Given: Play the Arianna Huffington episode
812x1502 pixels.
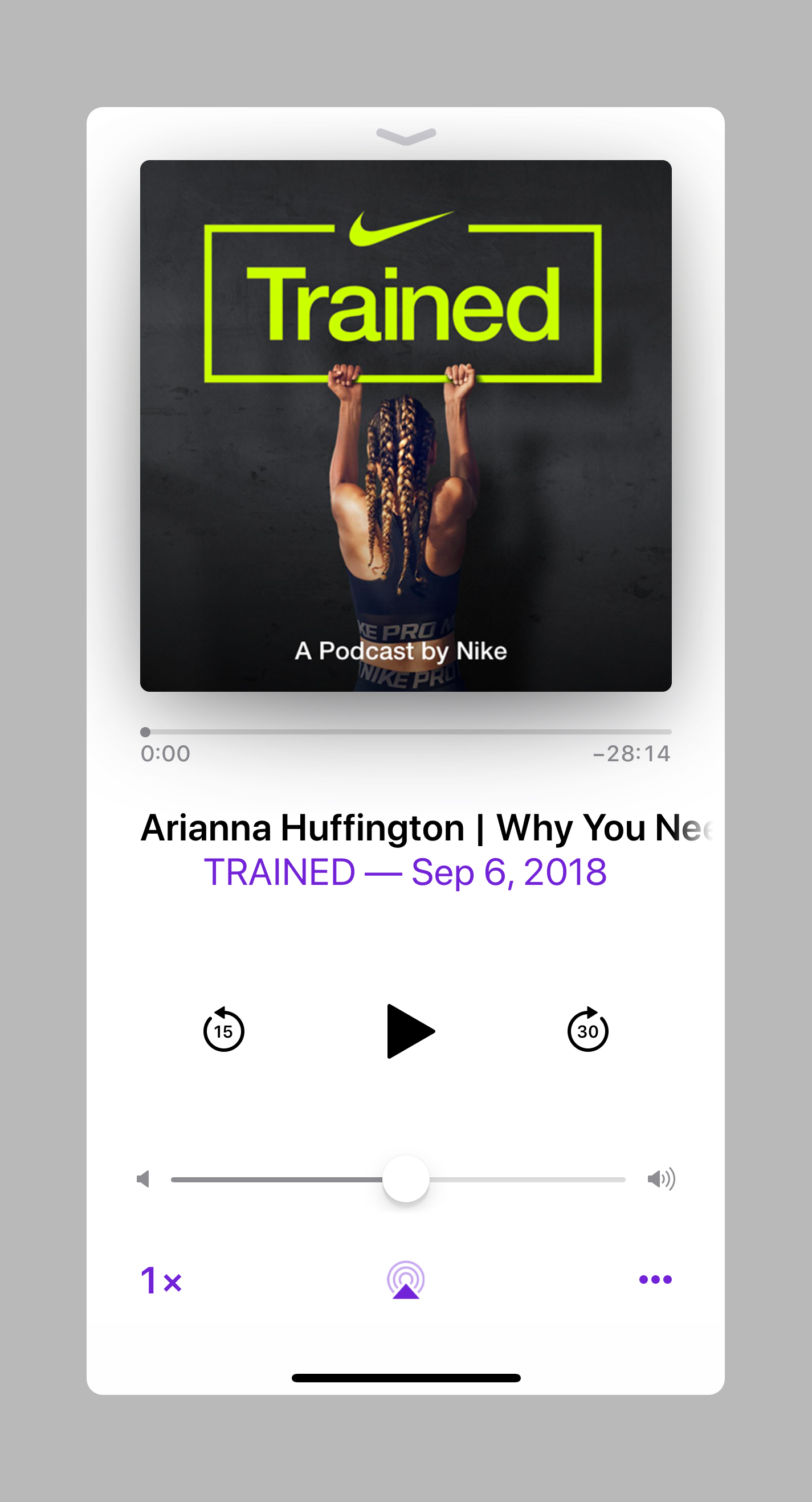Looking at the screenshot, I should click(x=410, y=1031).
